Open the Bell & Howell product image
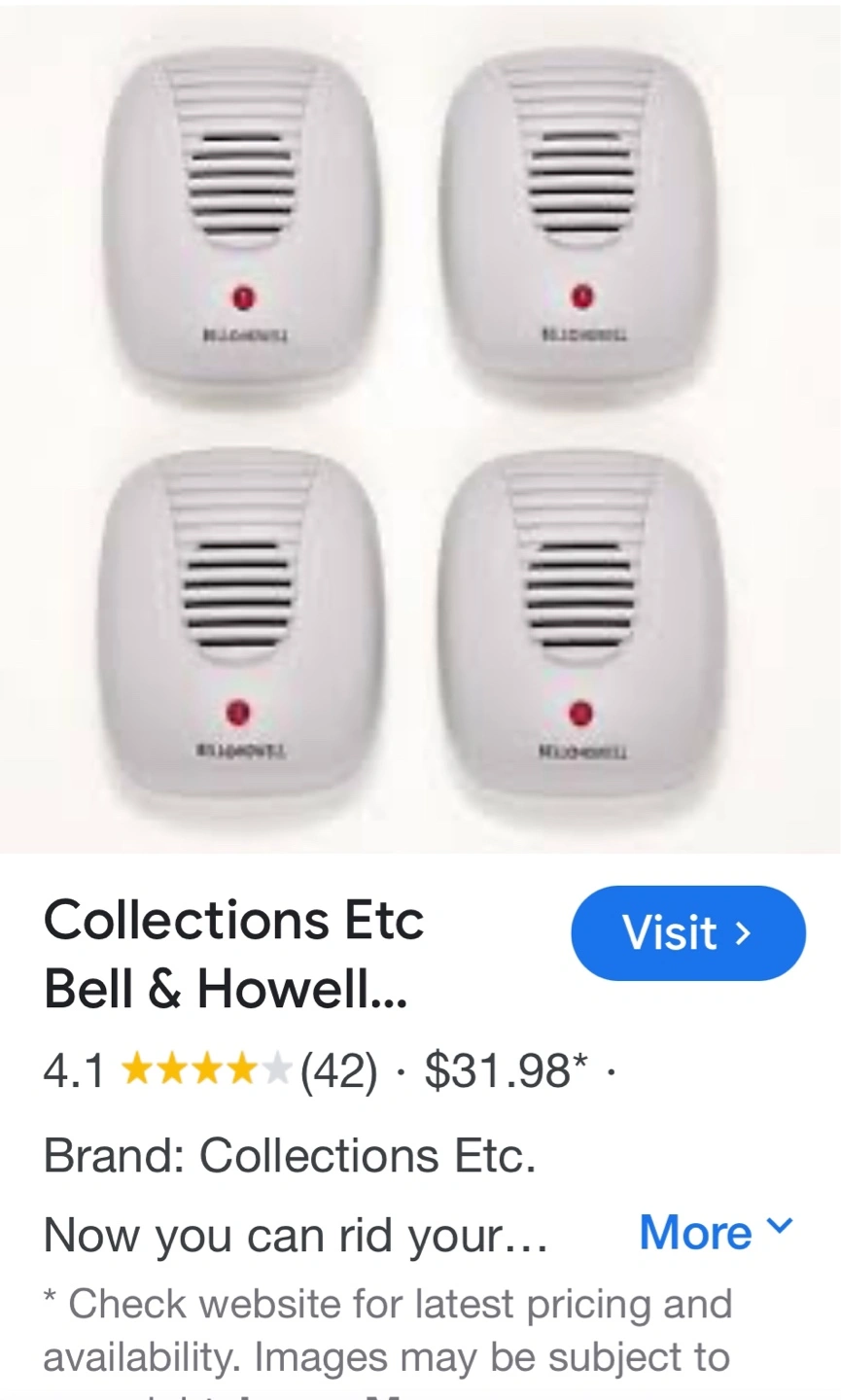Screen dimensions: 841x1400 [420, 428]
